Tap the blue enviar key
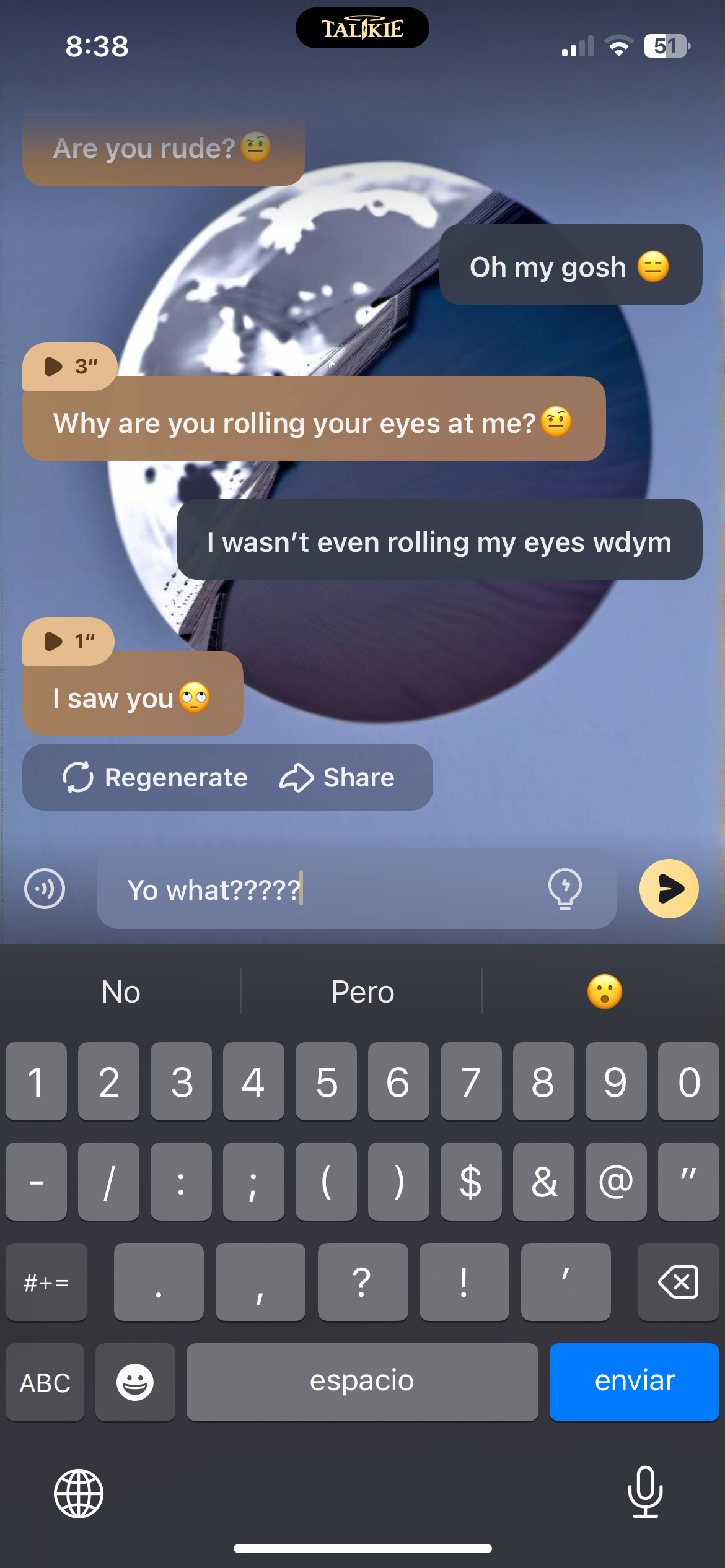 point(634,1381)
